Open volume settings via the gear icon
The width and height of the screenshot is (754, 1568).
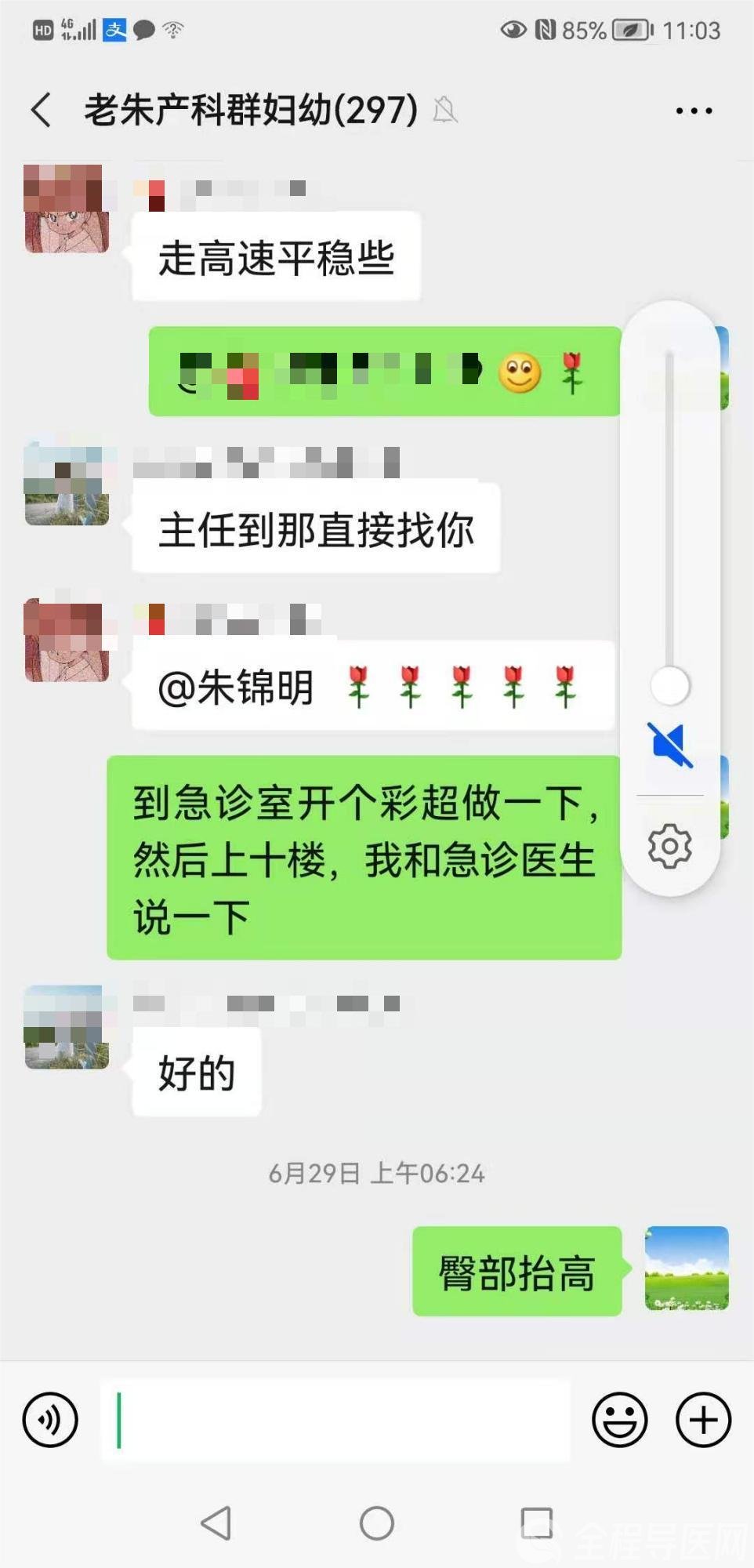670,846
